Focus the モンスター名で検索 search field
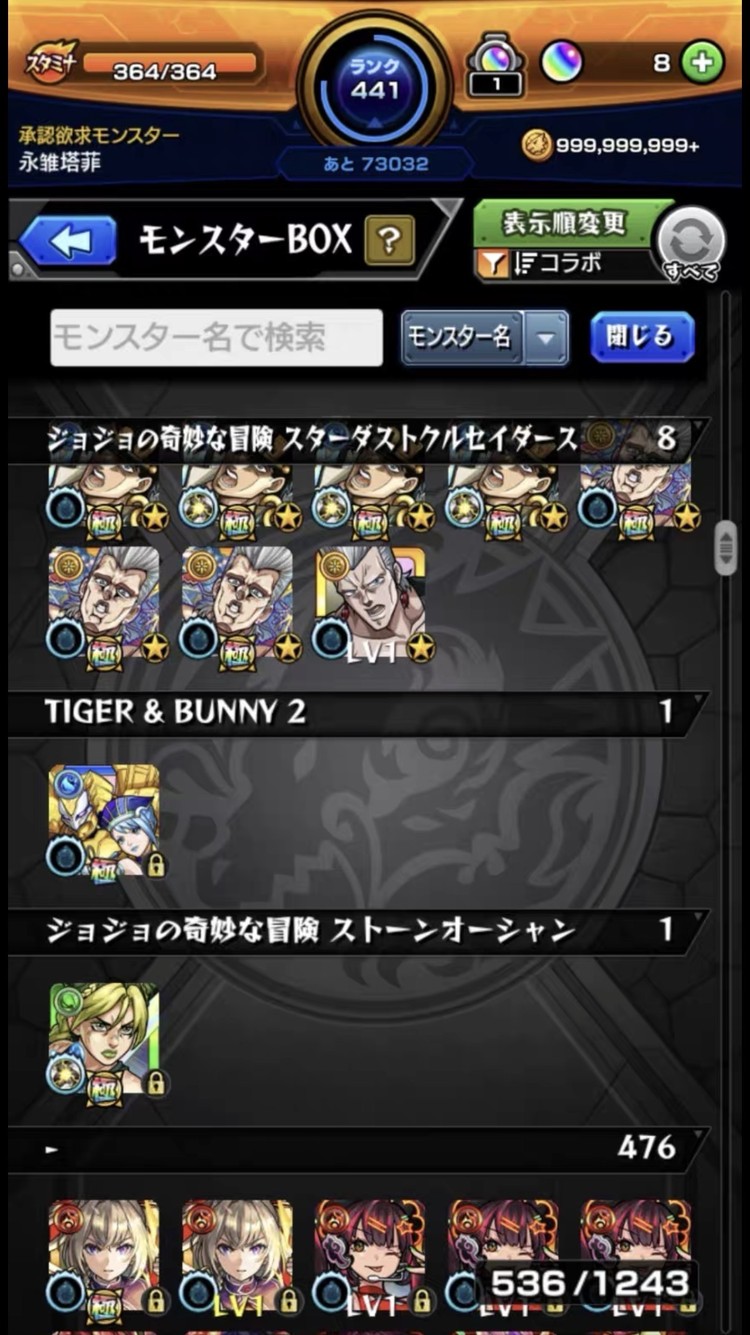 (x=216, y=337)
